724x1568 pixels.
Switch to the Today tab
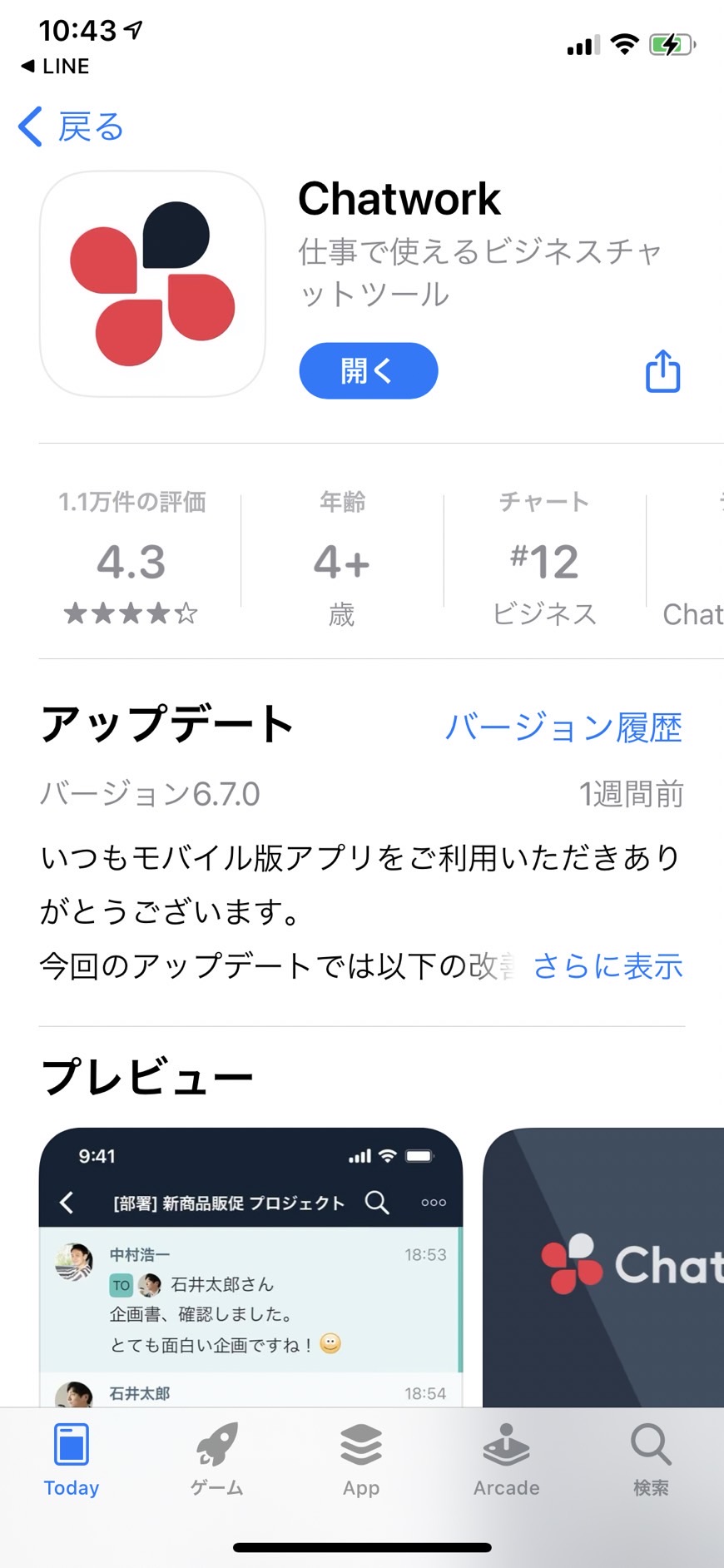72,1460
